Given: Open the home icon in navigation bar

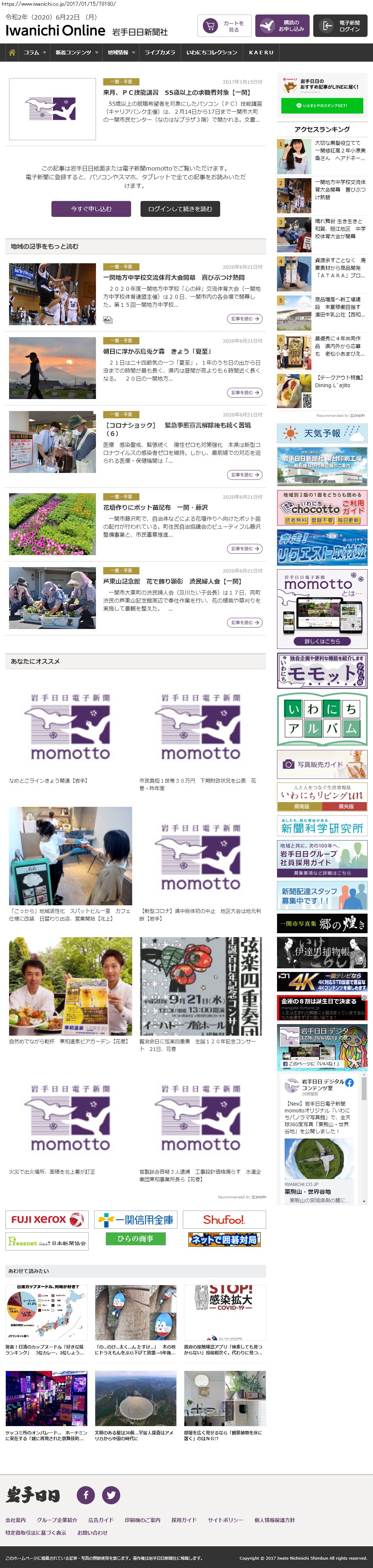Looking at the screenshot, I should pos(12,53).
